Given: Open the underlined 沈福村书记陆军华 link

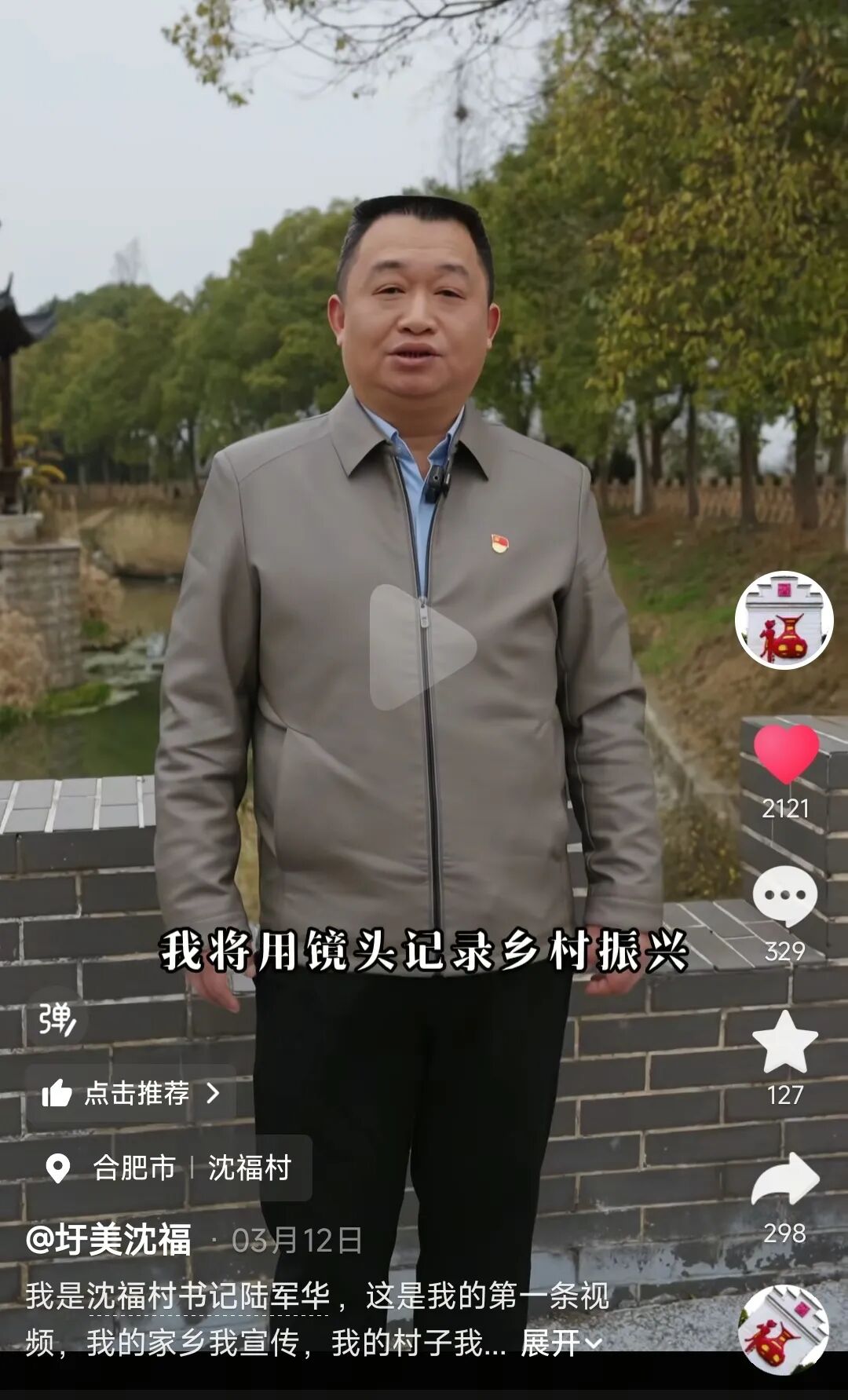Looking at the screenshot, I should [x=208, y=1296].
